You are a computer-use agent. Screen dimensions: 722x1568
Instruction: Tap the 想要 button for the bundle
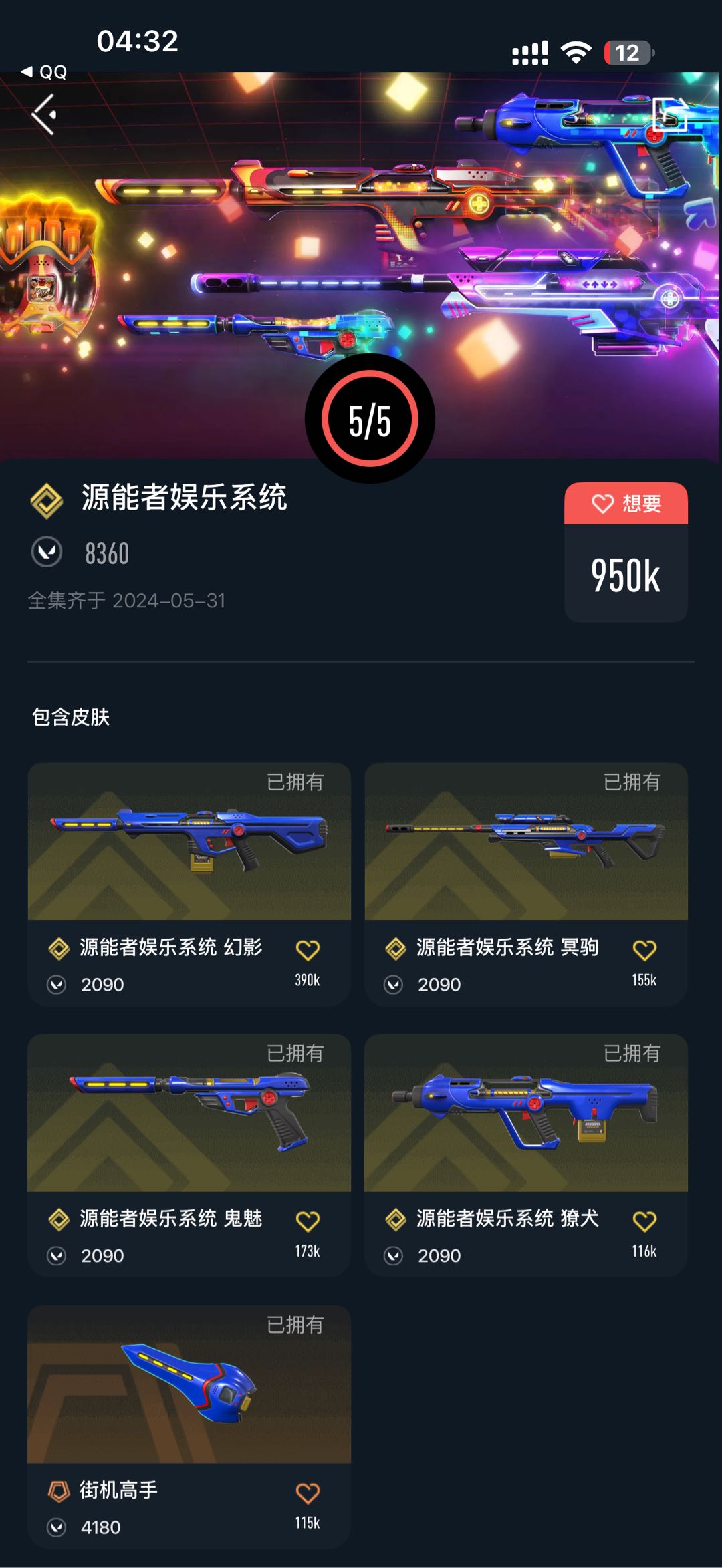(626, 504)
